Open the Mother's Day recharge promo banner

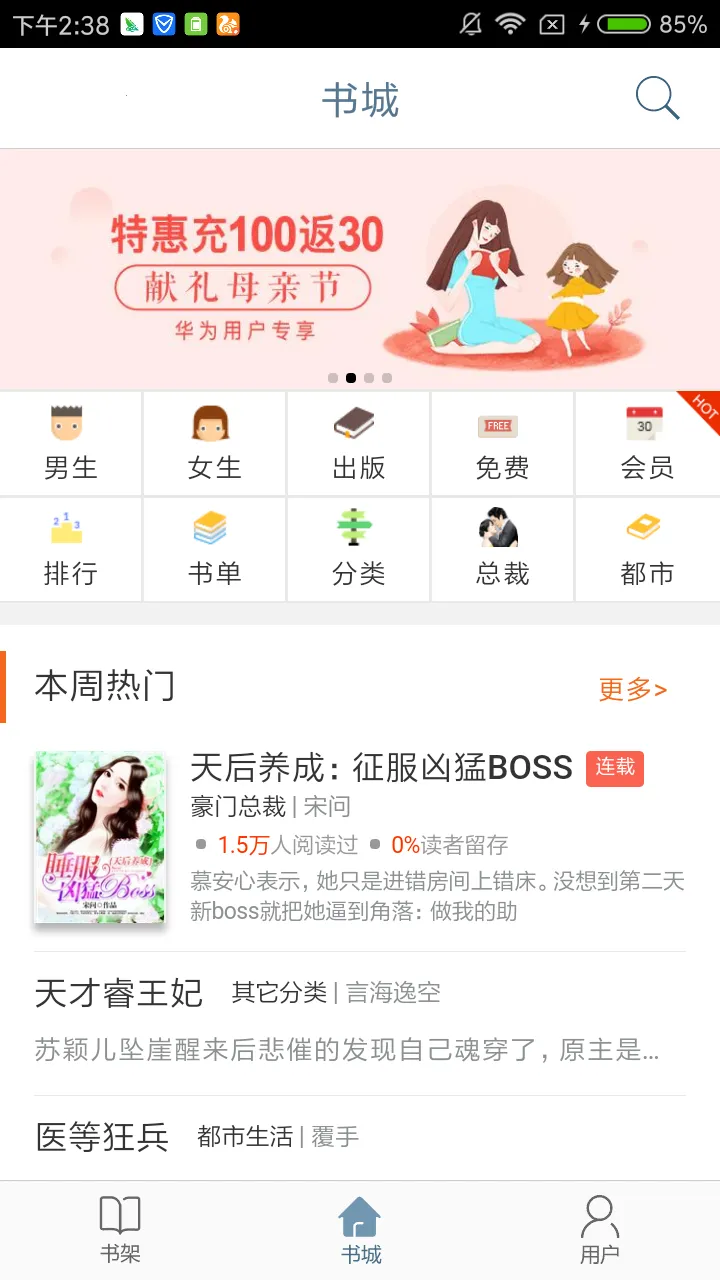[360, 268]
